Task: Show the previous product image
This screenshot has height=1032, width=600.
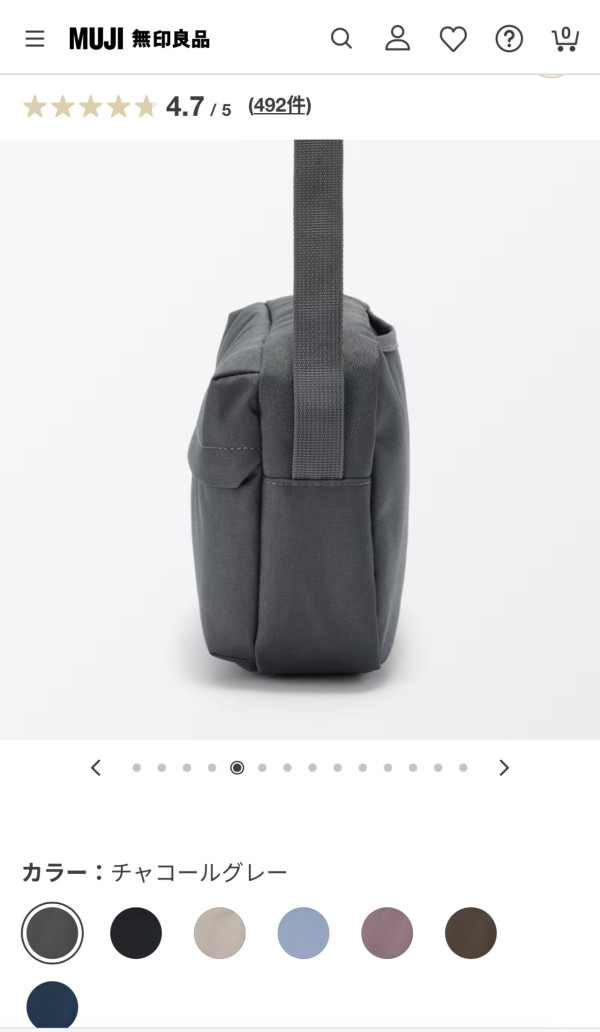Action: [96, 768]
